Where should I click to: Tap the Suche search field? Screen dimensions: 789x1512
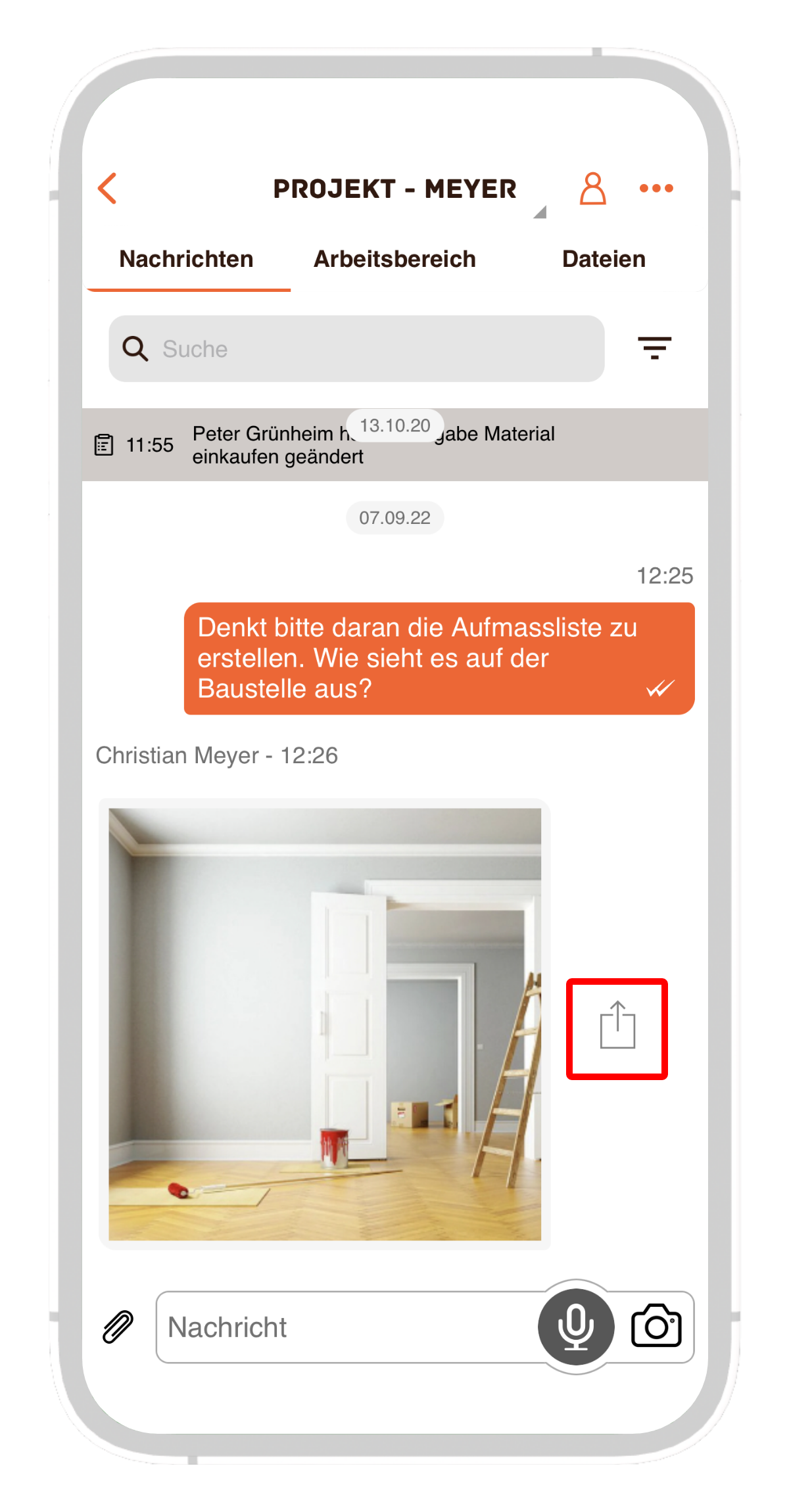[368, 349]
